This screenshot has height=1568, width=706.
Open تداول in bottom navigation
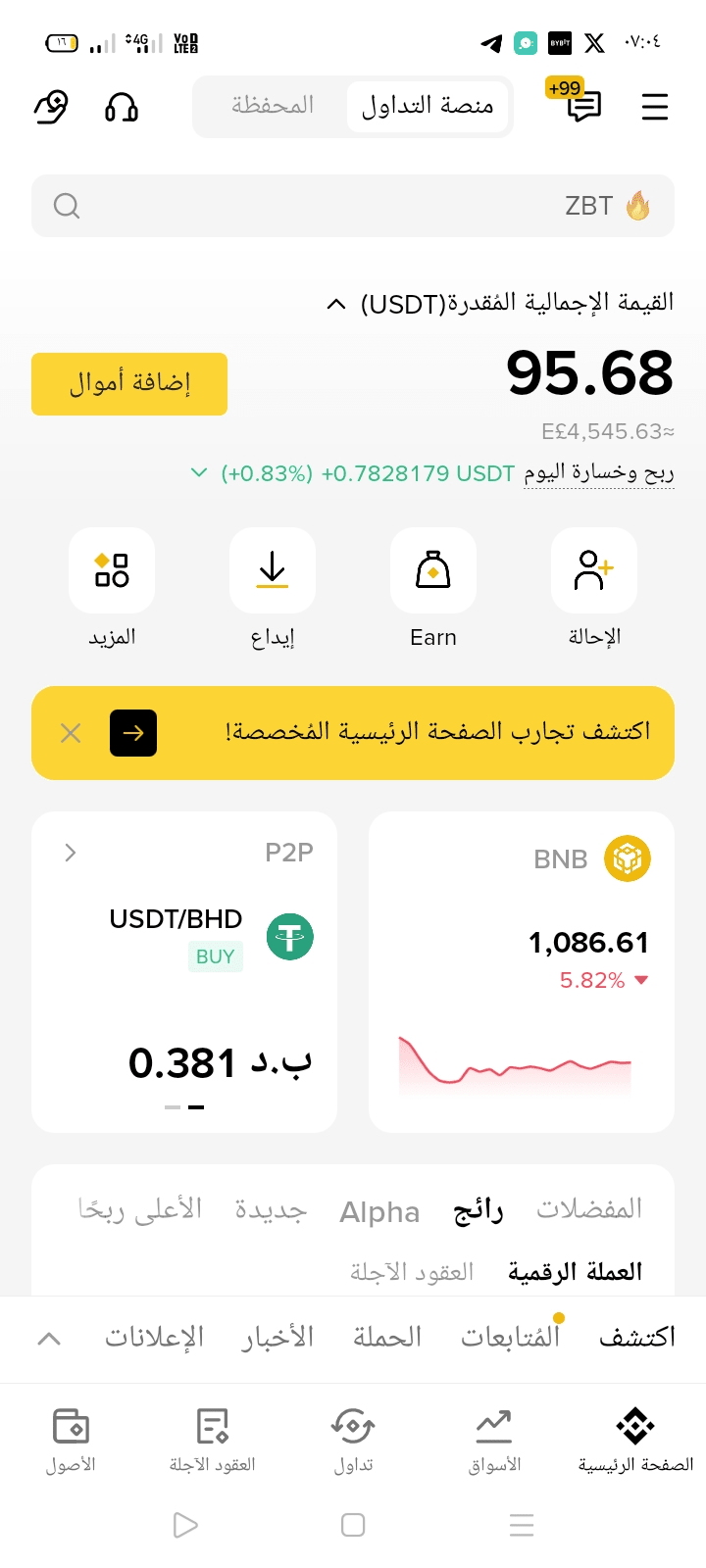pos(353,1440)
